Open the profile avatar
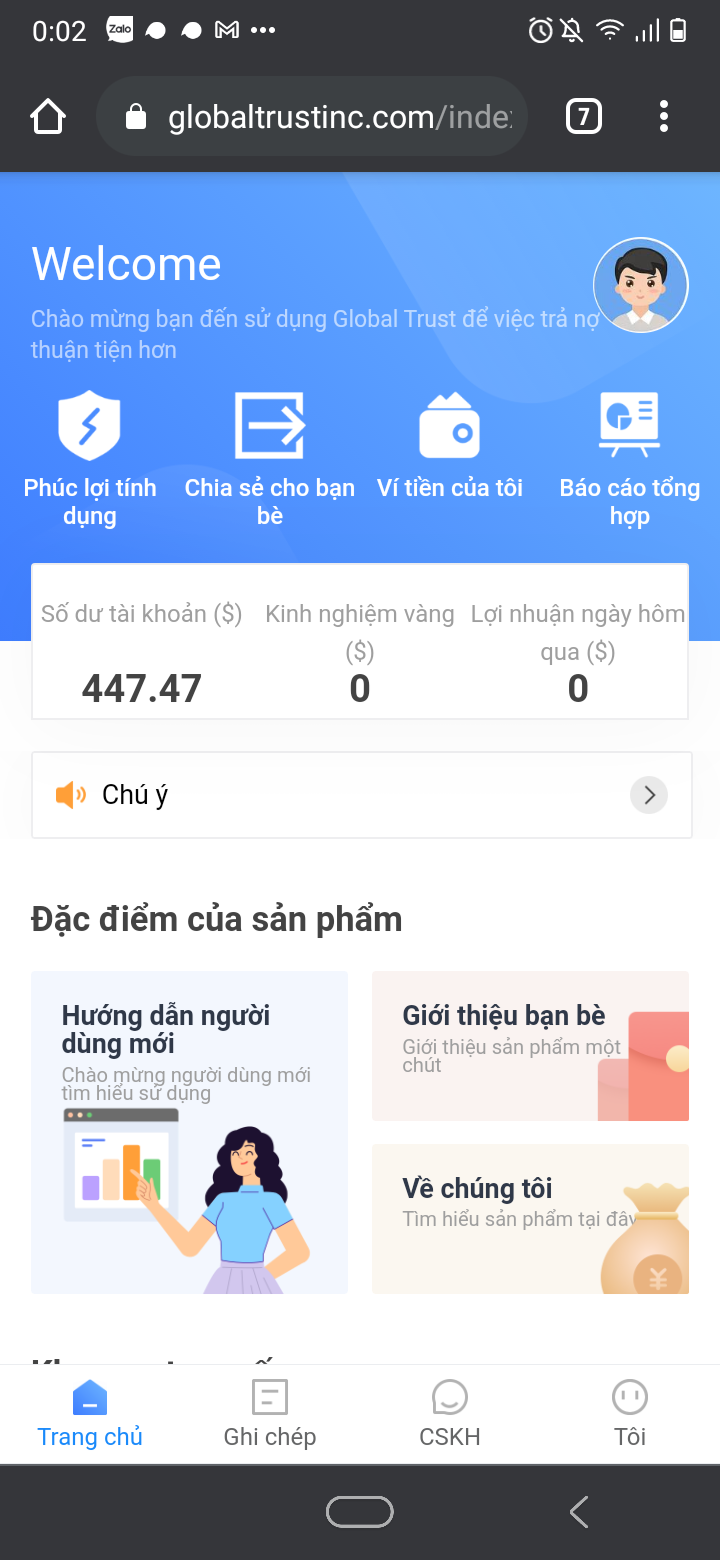The image size is (720, 1560). click(x=640, y=285)
